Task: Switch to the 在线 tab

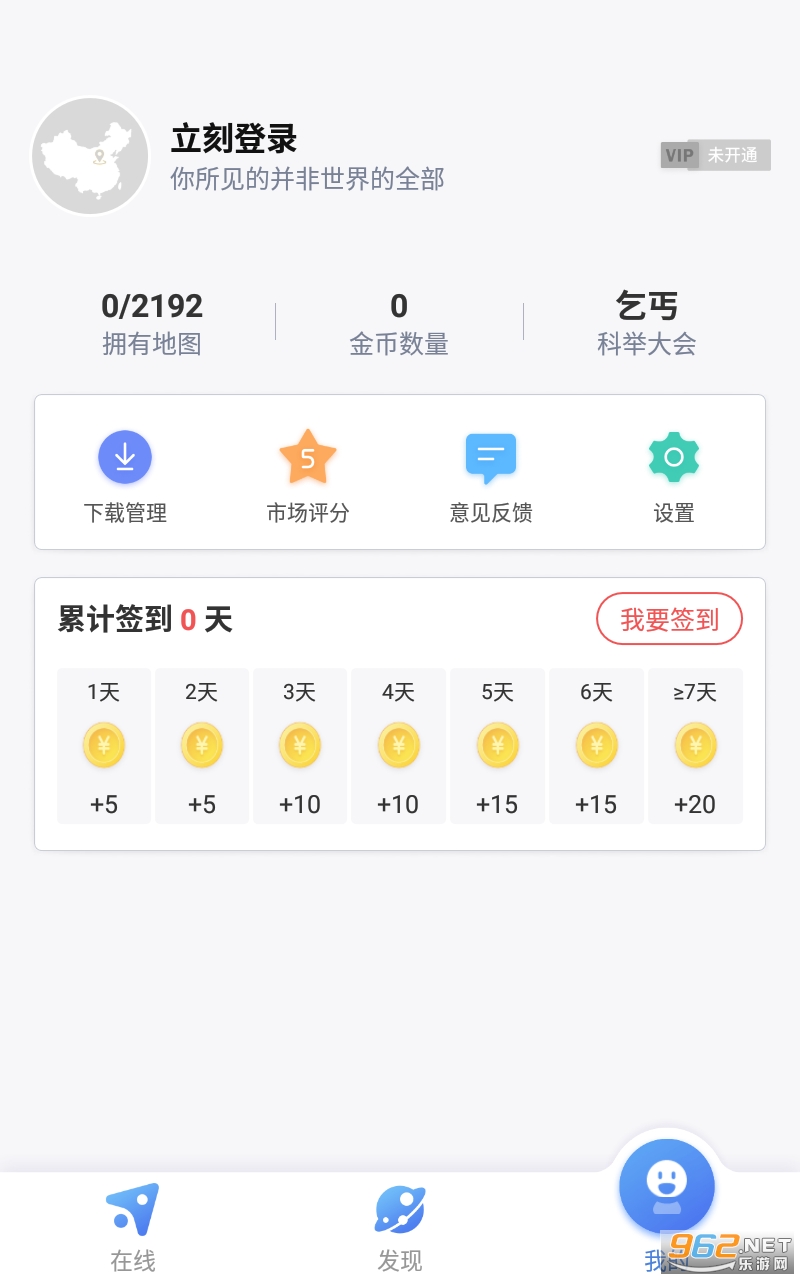Action: [133, 1225]
